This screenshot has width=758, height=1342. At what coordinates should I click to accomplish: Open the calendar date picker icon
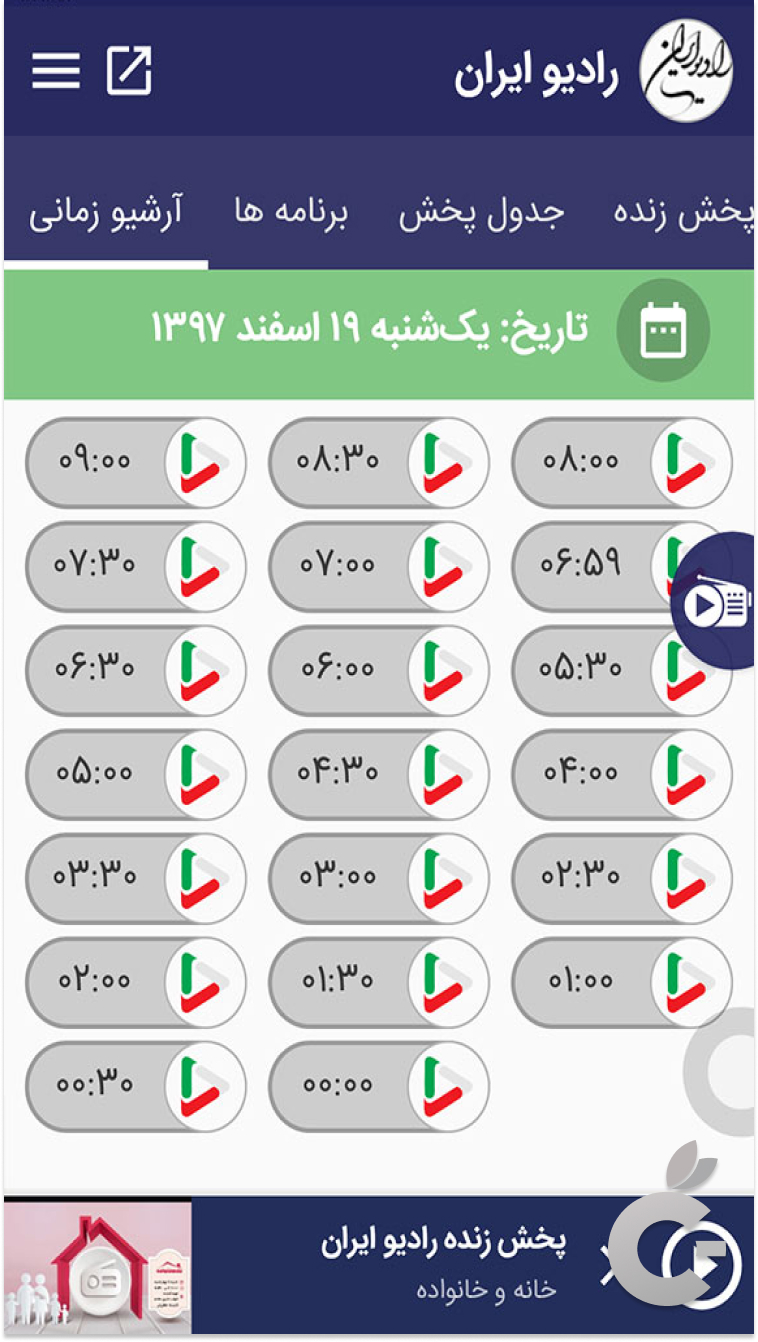click(x=662, y=331)
